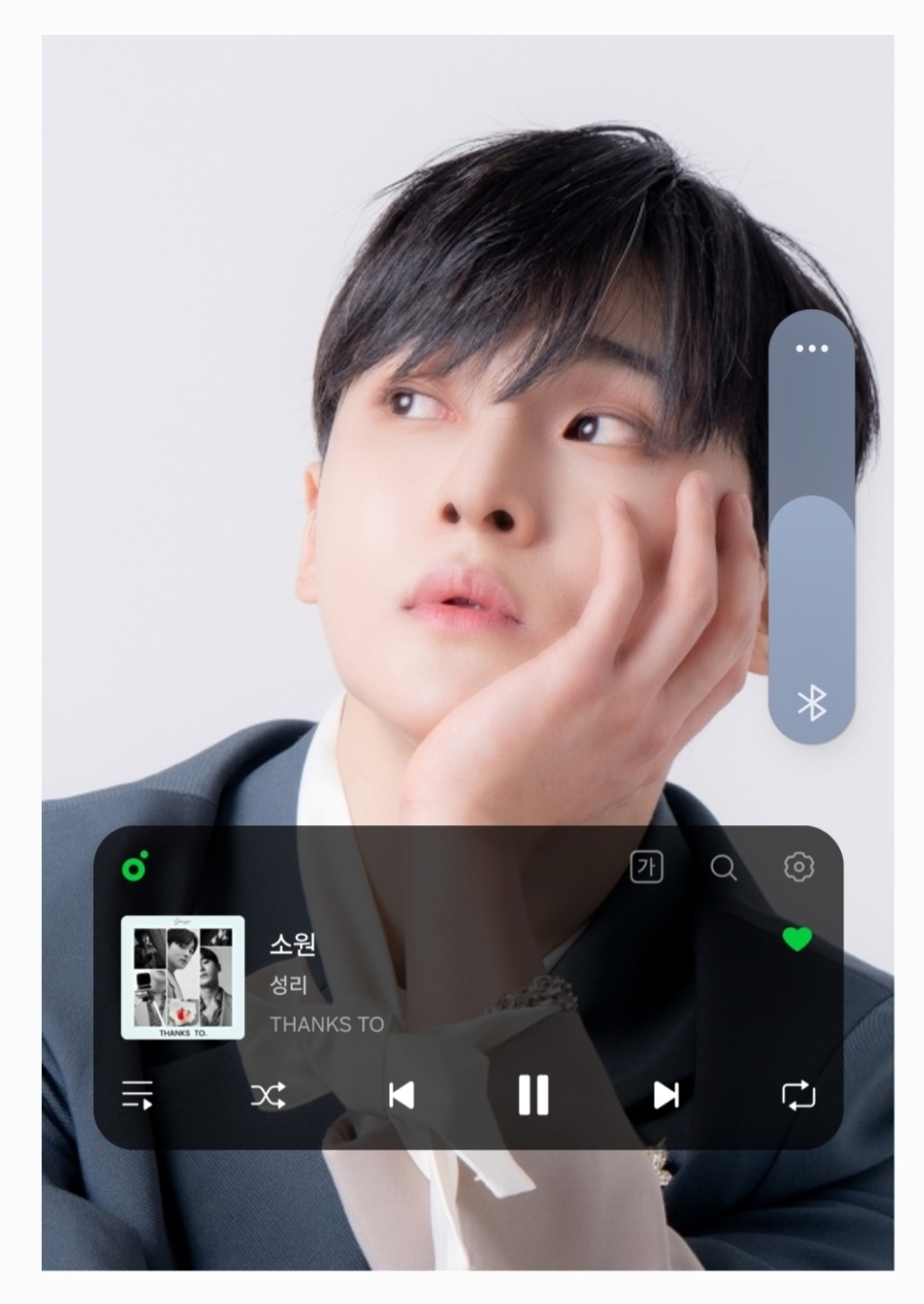Open the player settings gear

coord(798,866)
